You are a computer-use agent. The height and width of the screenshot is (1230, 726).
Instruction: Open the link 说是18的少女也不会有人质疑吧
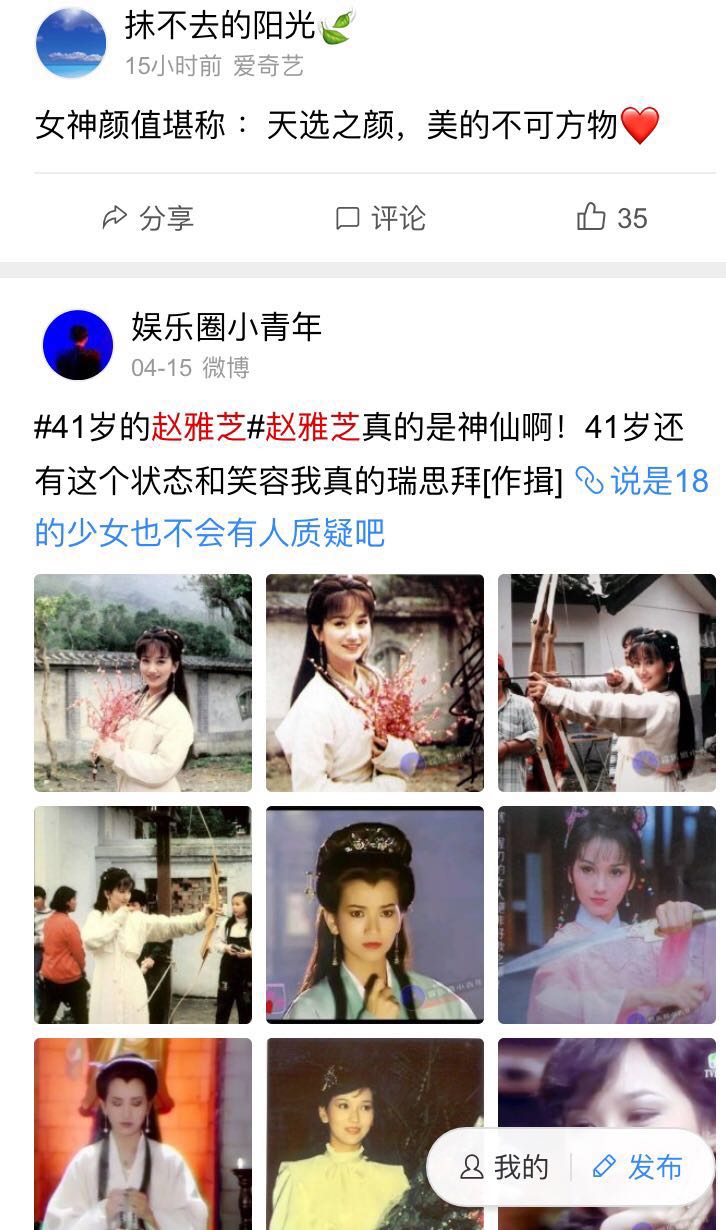372,507
